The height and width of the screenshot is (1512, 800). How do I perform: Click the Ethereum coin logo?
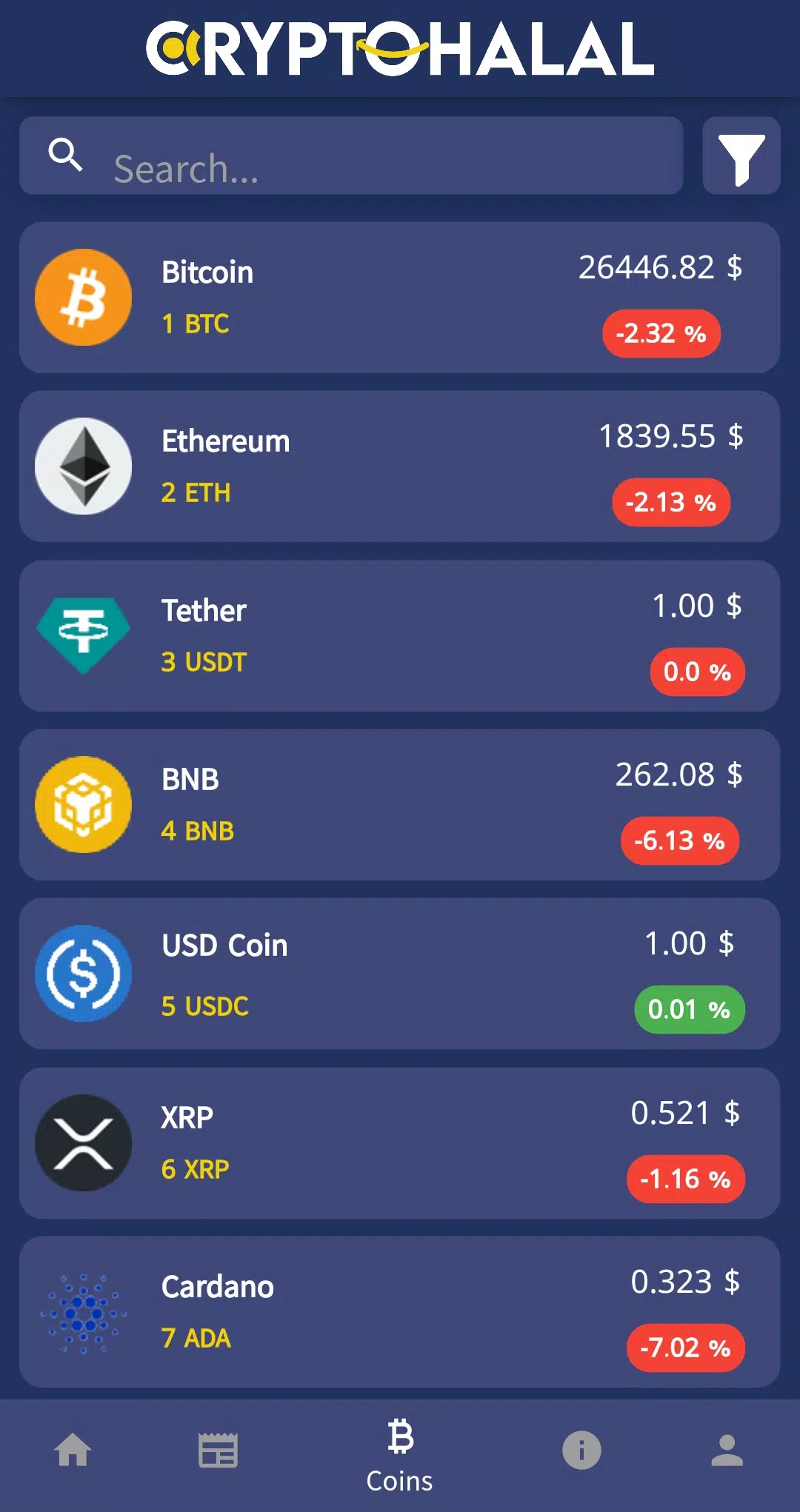(x=83, y=465)
